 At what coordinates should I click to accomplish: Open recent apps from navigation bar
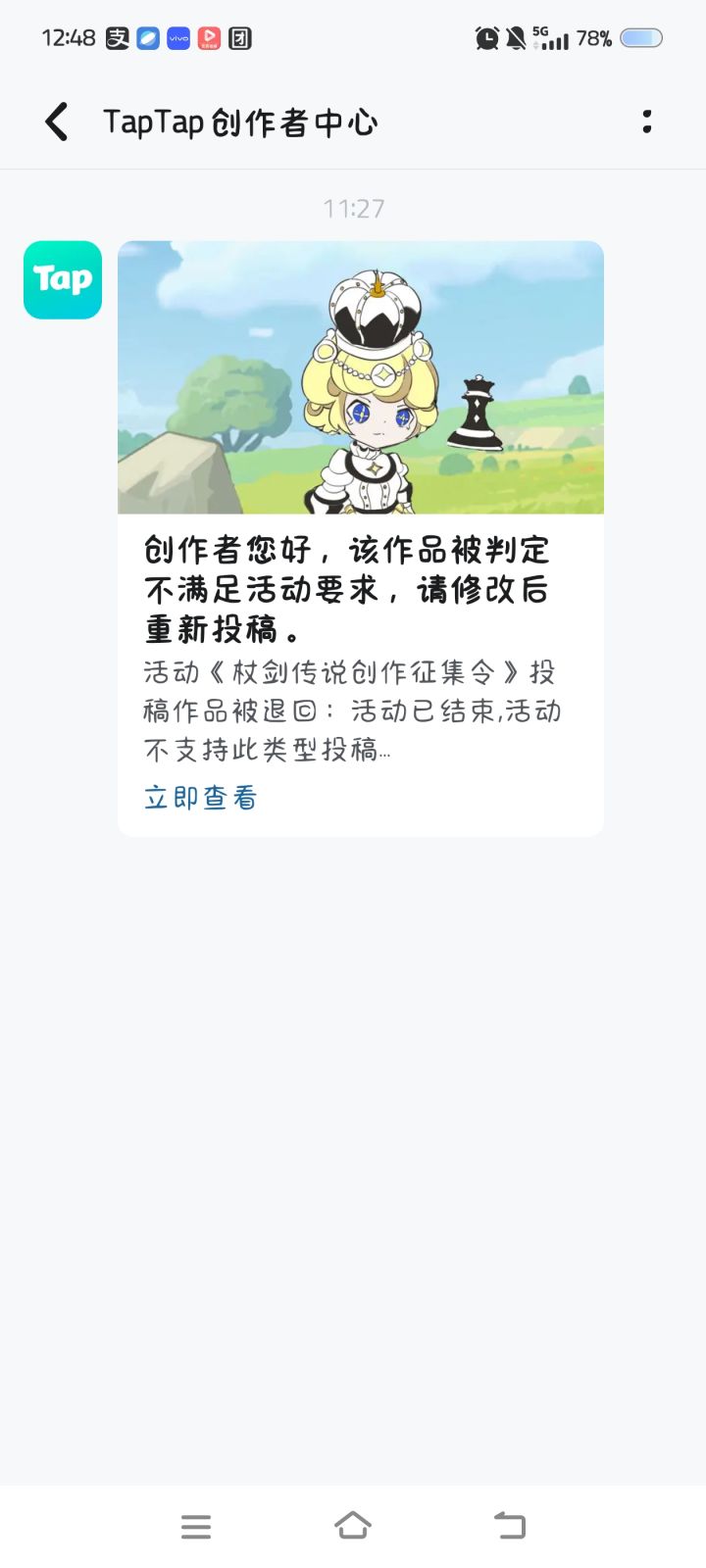tap(196, 1526)
